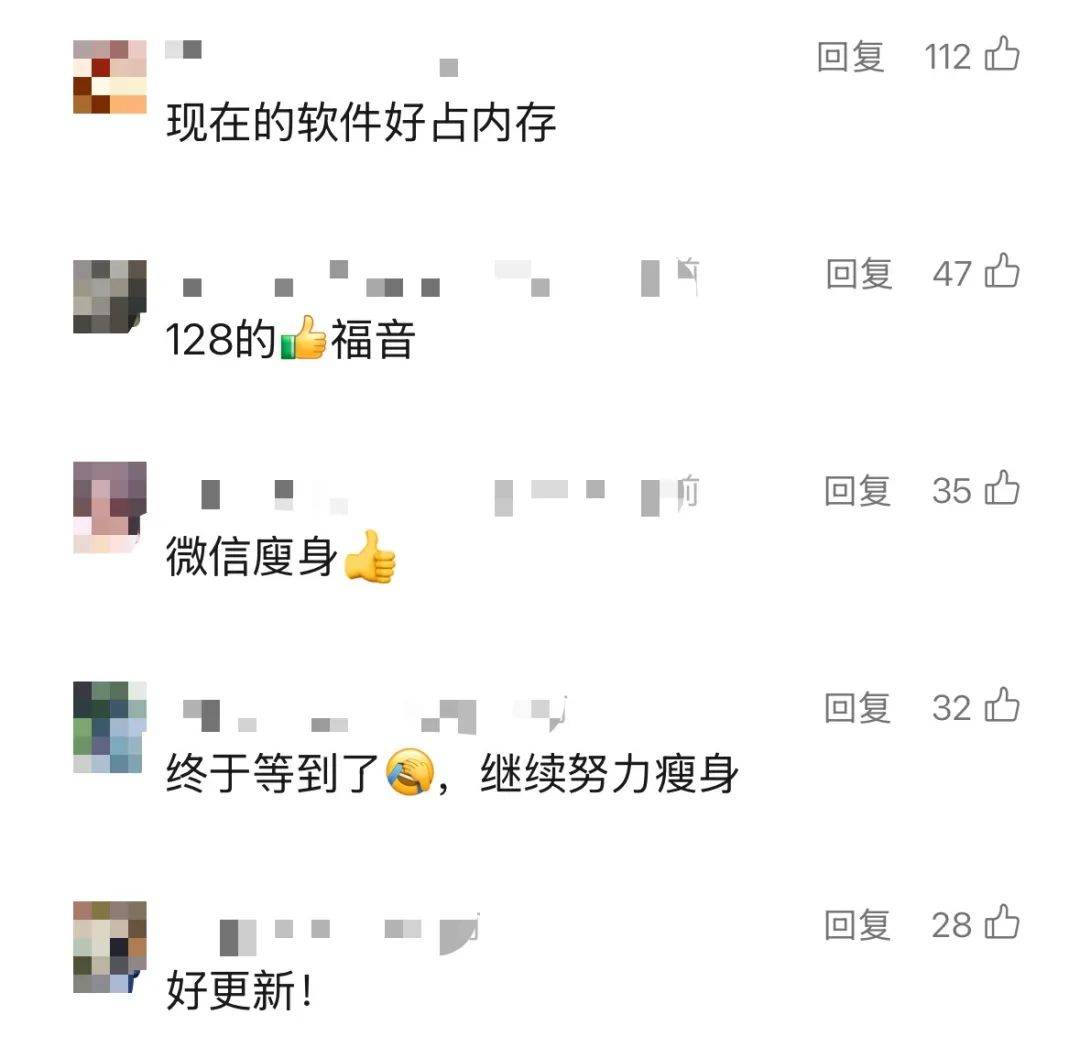Open avatar of the 现在的软件好占内存 commenter
Screen dimensions: 1080x1058
point(110,77)
